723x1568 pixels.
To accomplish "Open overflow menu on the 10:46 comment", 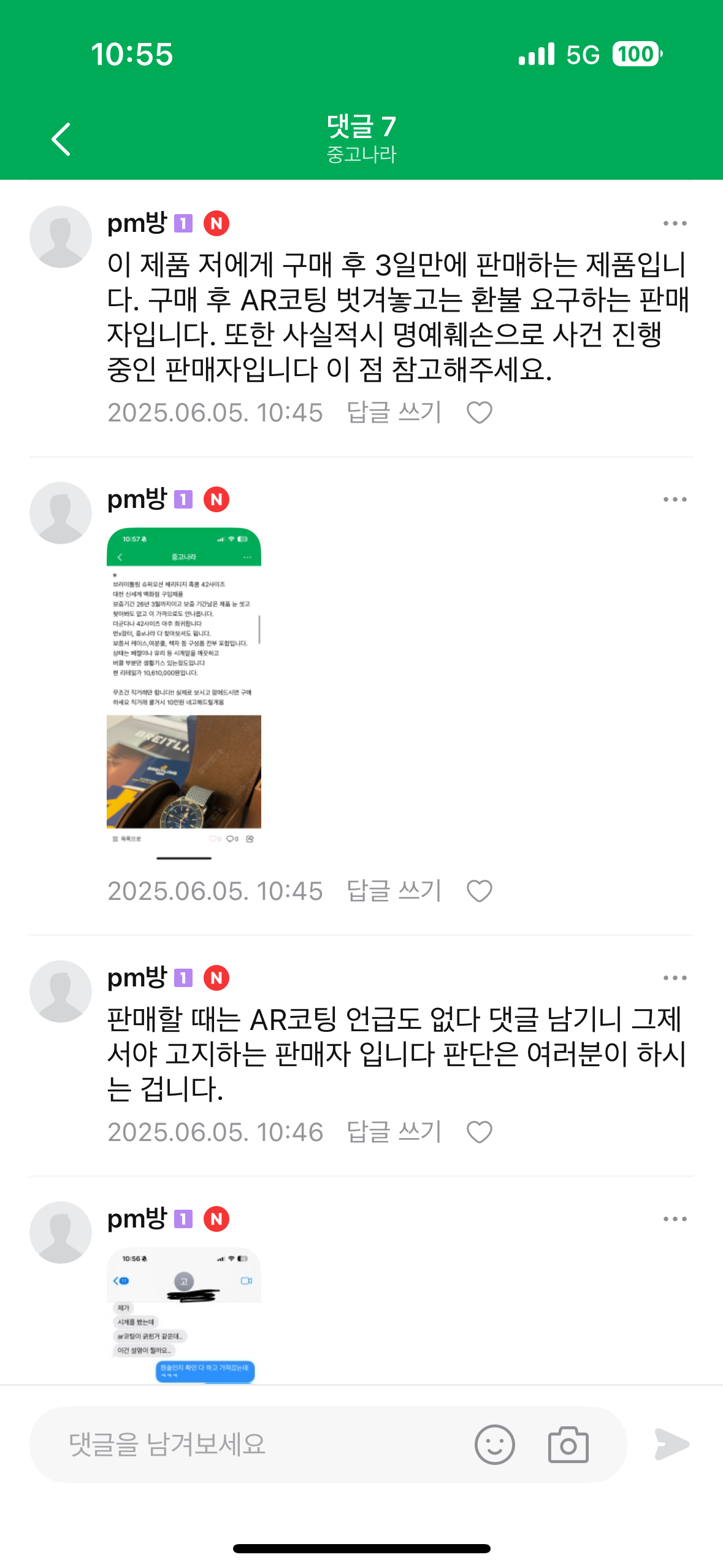I will pyautogui.click(x=675, y=978).
